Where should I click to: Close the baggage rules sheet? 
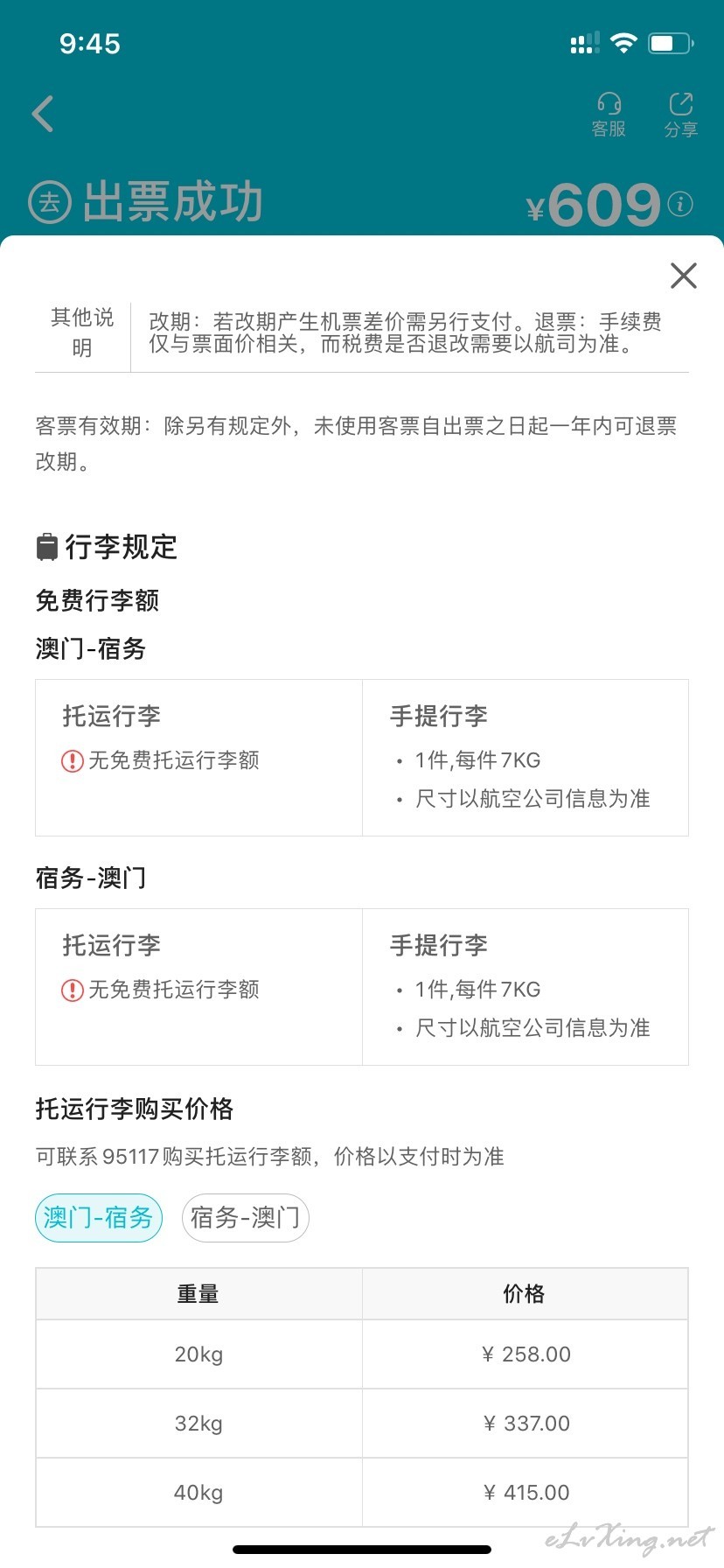point(683,276)
